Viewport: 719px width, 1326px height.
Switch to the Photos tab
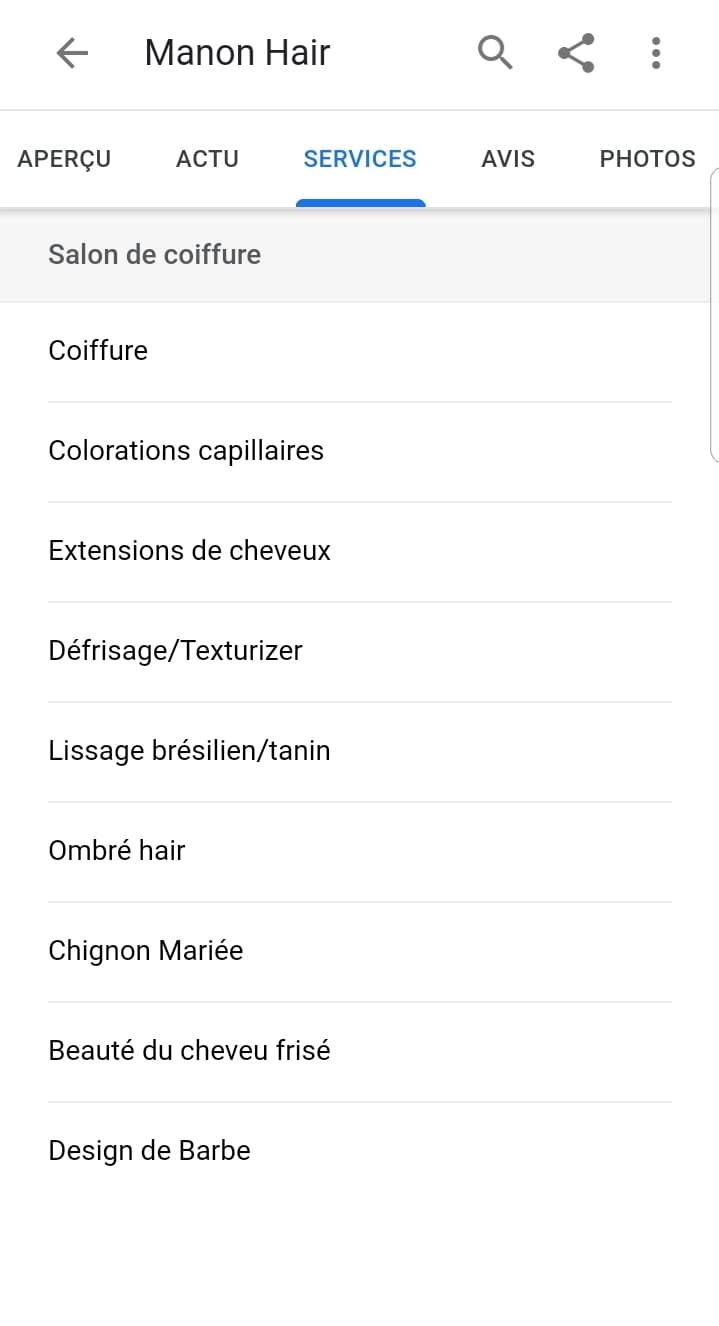pyautogui.click(x=647, y=159)
